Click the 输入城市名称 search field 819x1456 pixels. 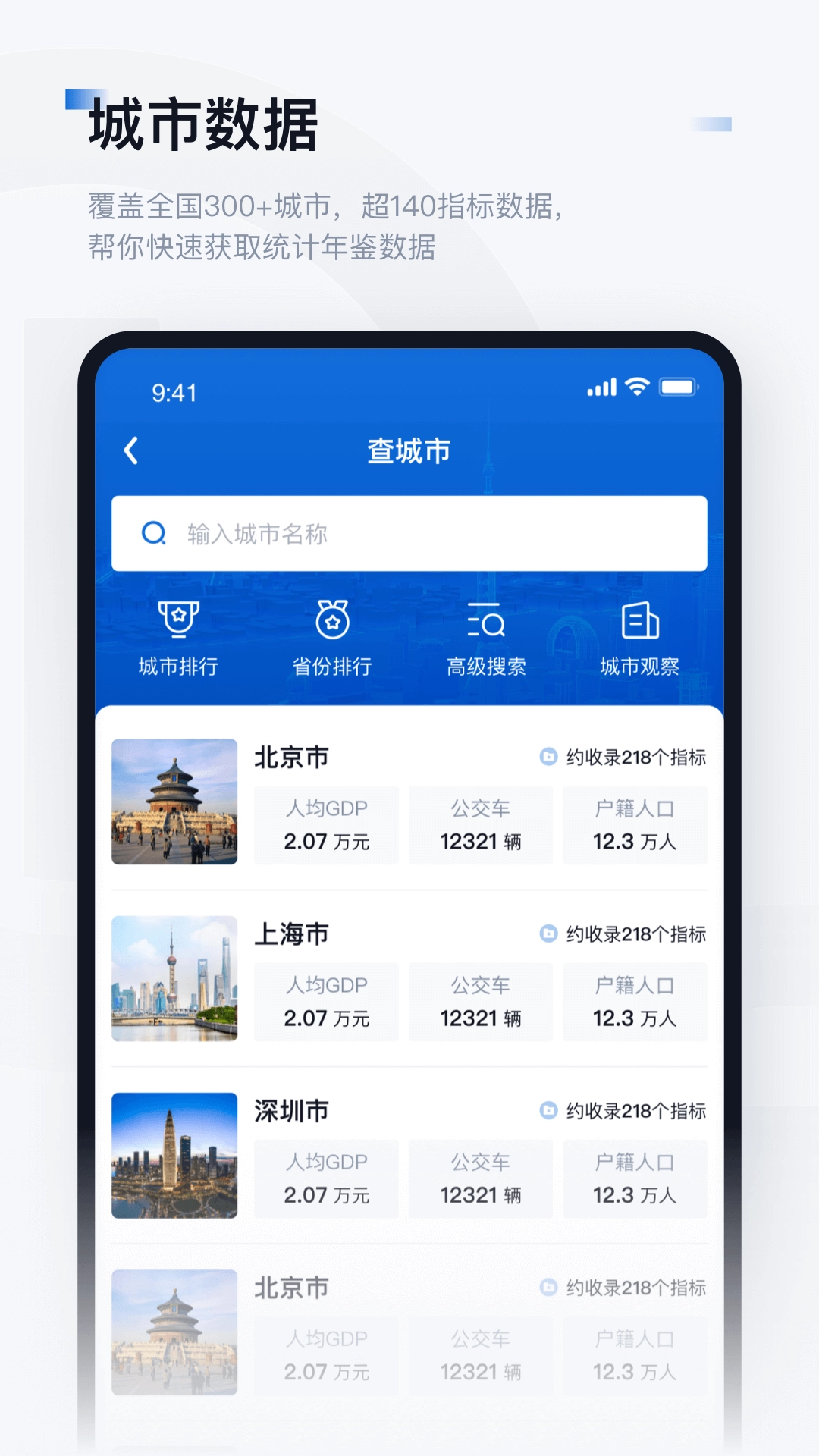coord(409,533)
